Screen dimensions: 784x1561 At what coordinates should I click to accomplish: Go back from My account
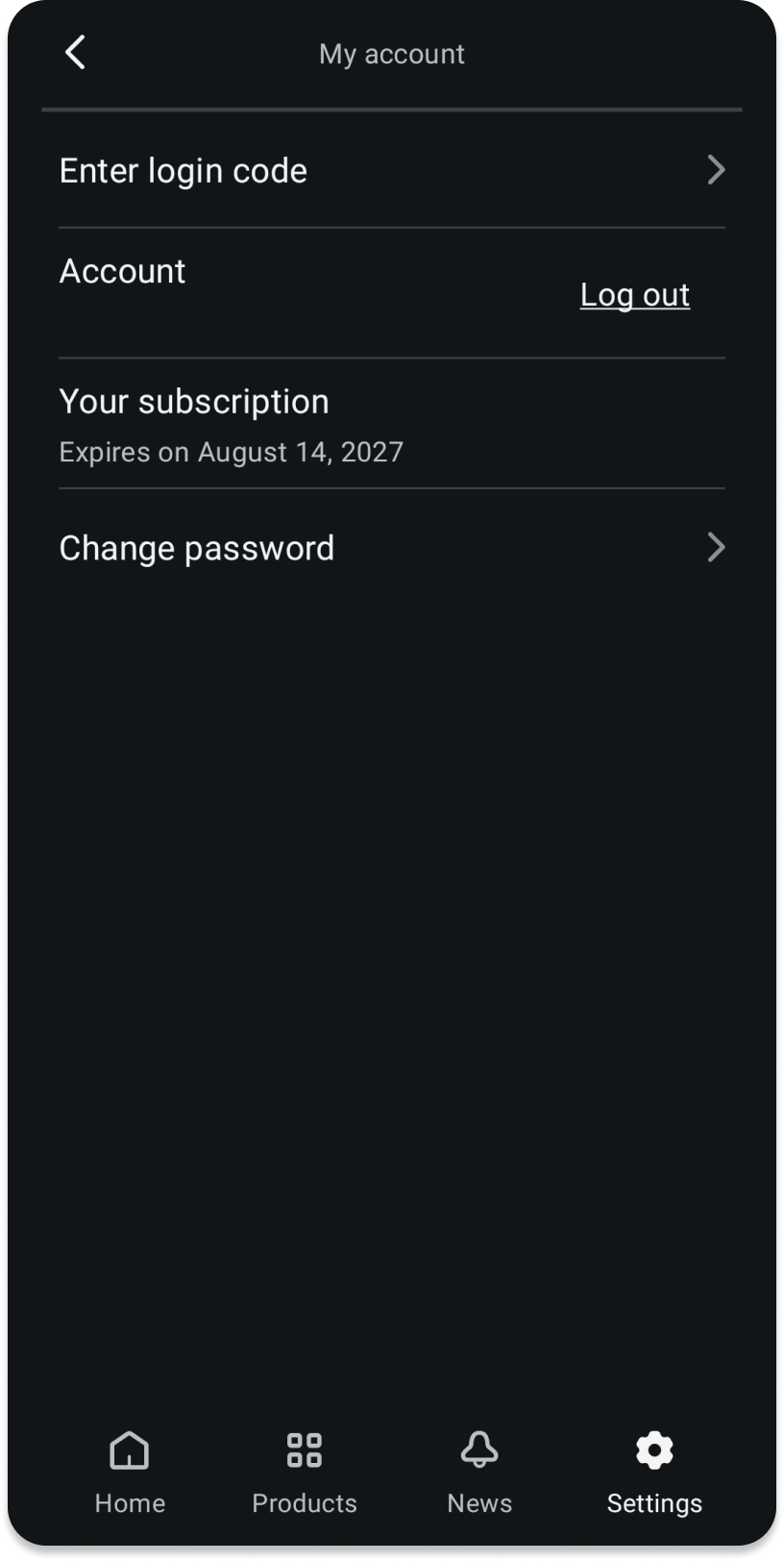[75, 53]
